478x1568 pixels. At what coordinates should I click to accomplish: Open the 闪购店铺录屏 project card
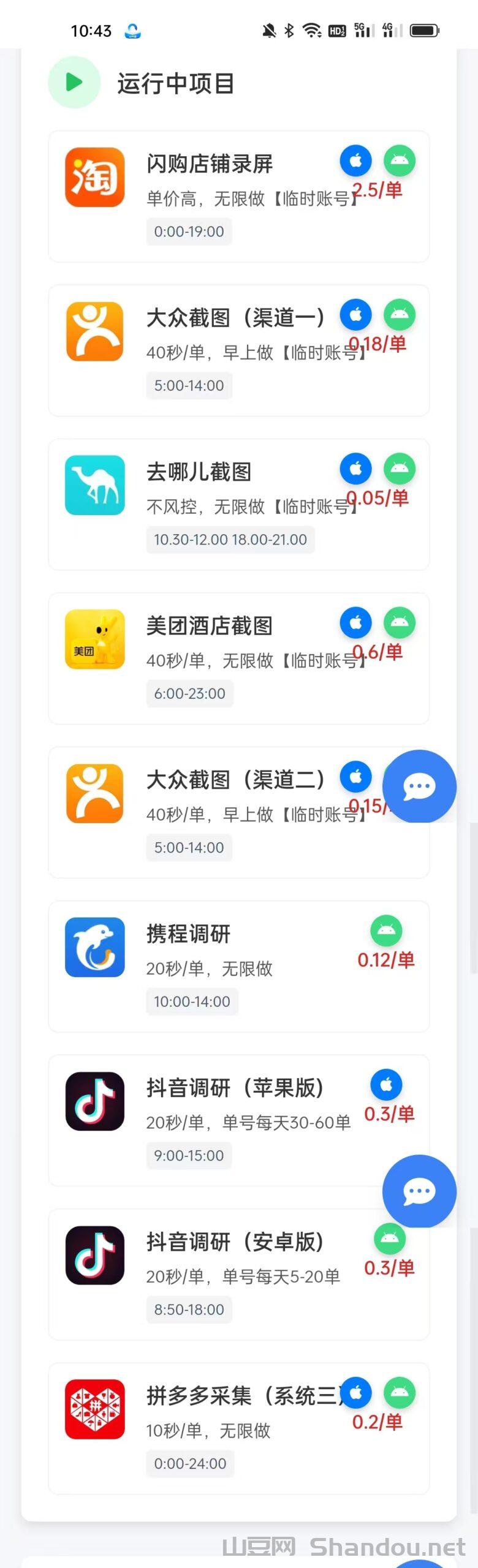[x=238, y=197]
